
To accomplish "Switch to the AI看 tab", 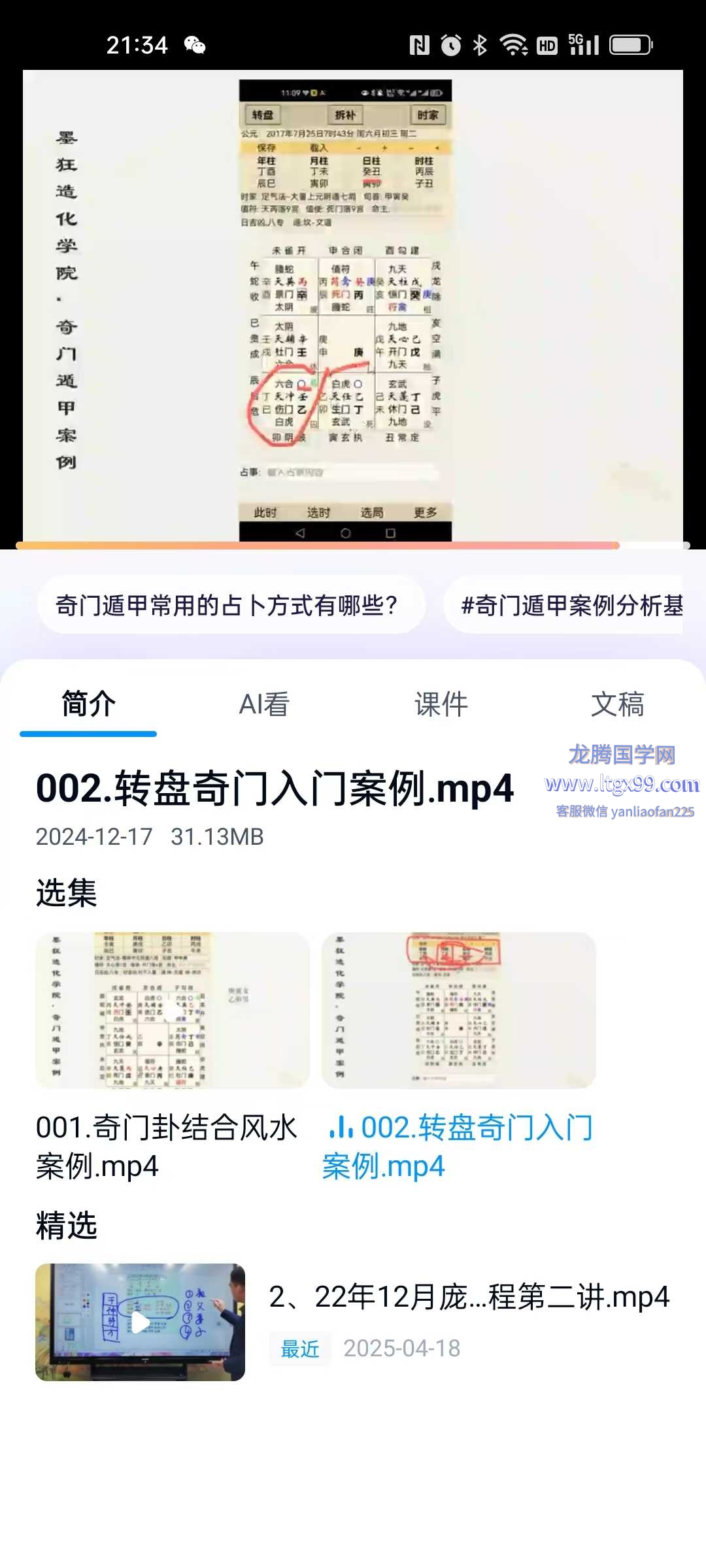I will 264,704.
